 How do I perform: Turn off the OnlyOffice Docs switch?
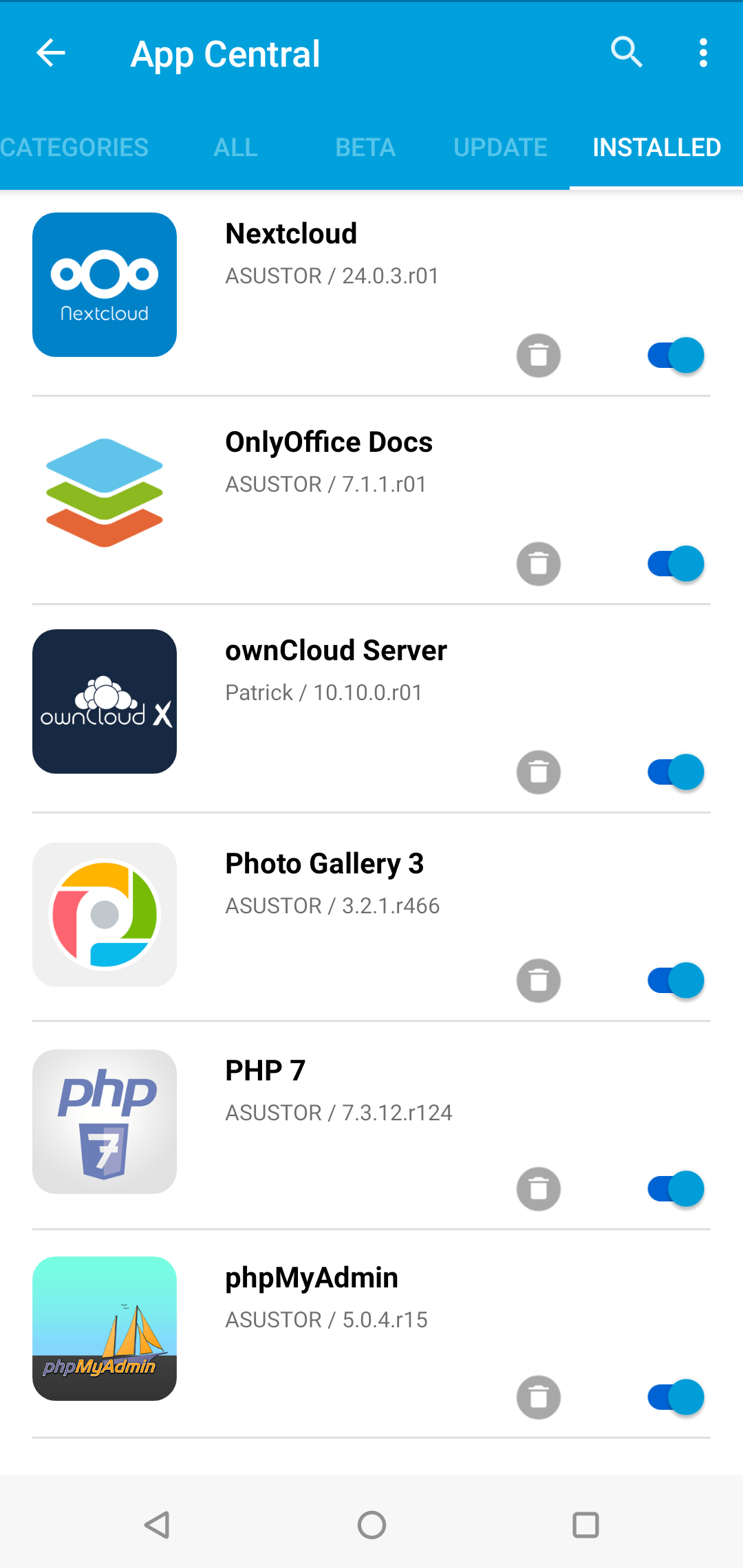coord(676,564)
